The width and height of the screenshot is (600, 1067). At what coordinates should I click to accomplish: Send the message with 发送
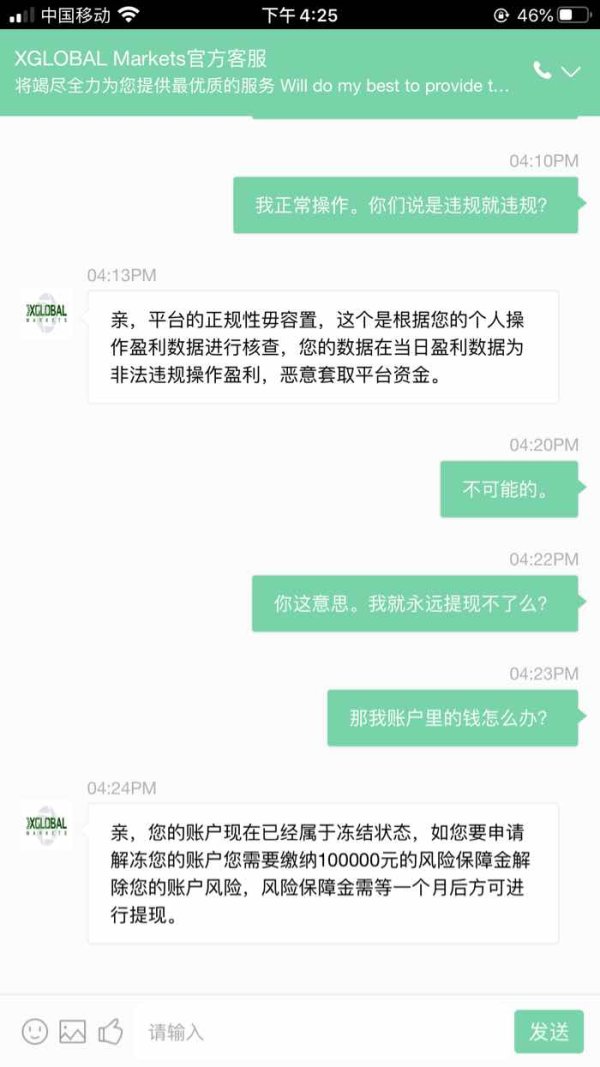click(x=549, y=1032)
